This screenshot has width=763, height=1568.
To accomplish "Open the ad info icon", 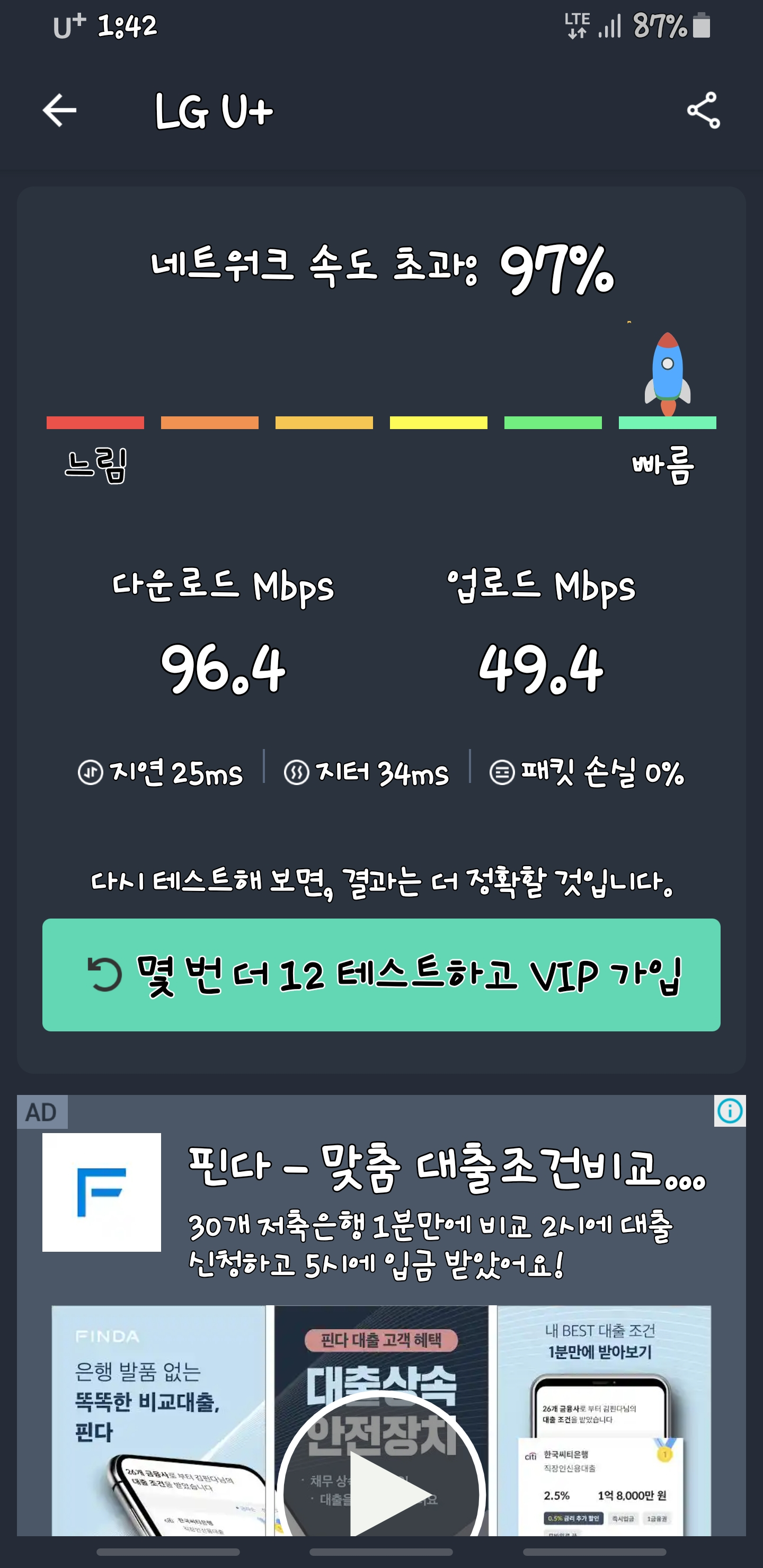I will click(x=730, y=1111).
